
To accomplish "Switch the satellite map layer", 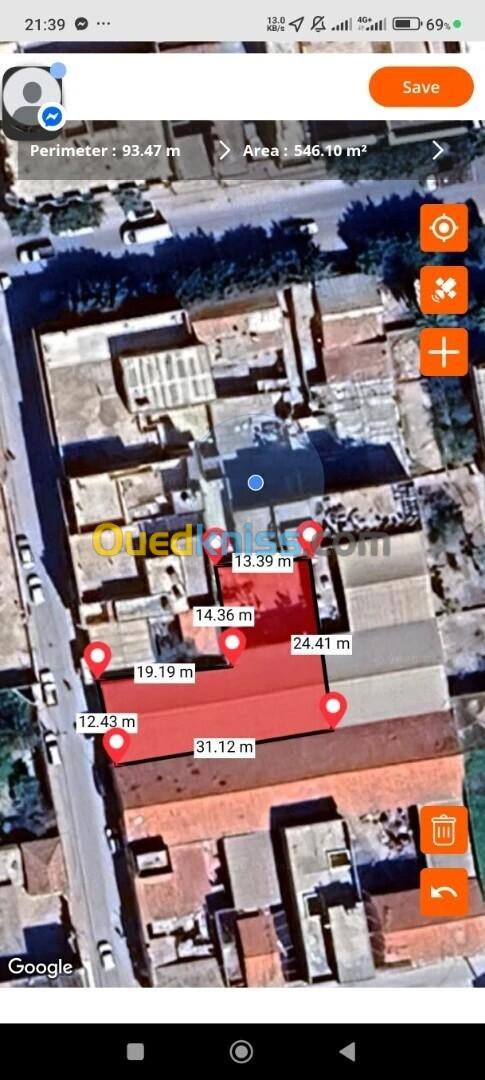I will pyautogui.click(x=444, y=290).
